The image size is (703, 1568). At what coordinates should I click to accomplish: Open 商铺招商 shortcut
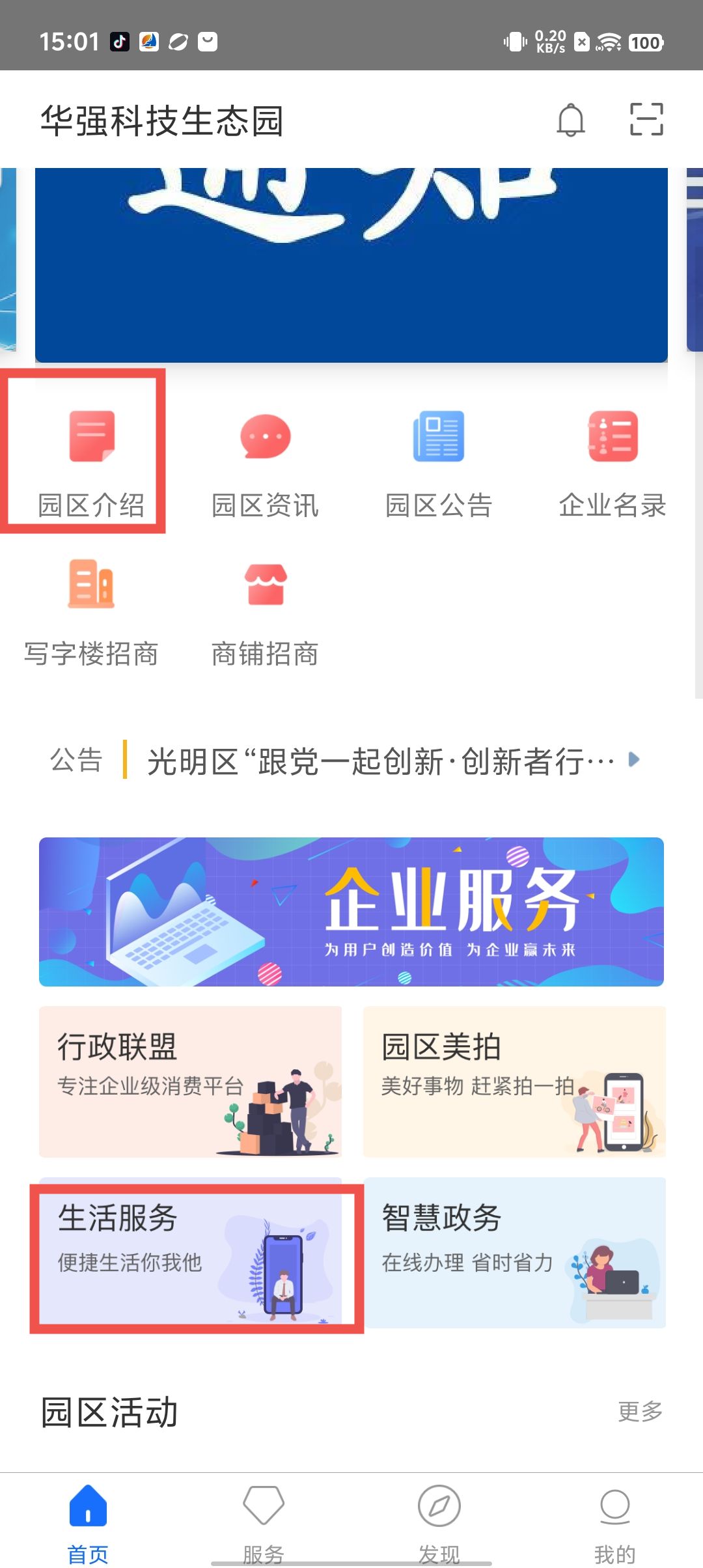pos(265,612)
